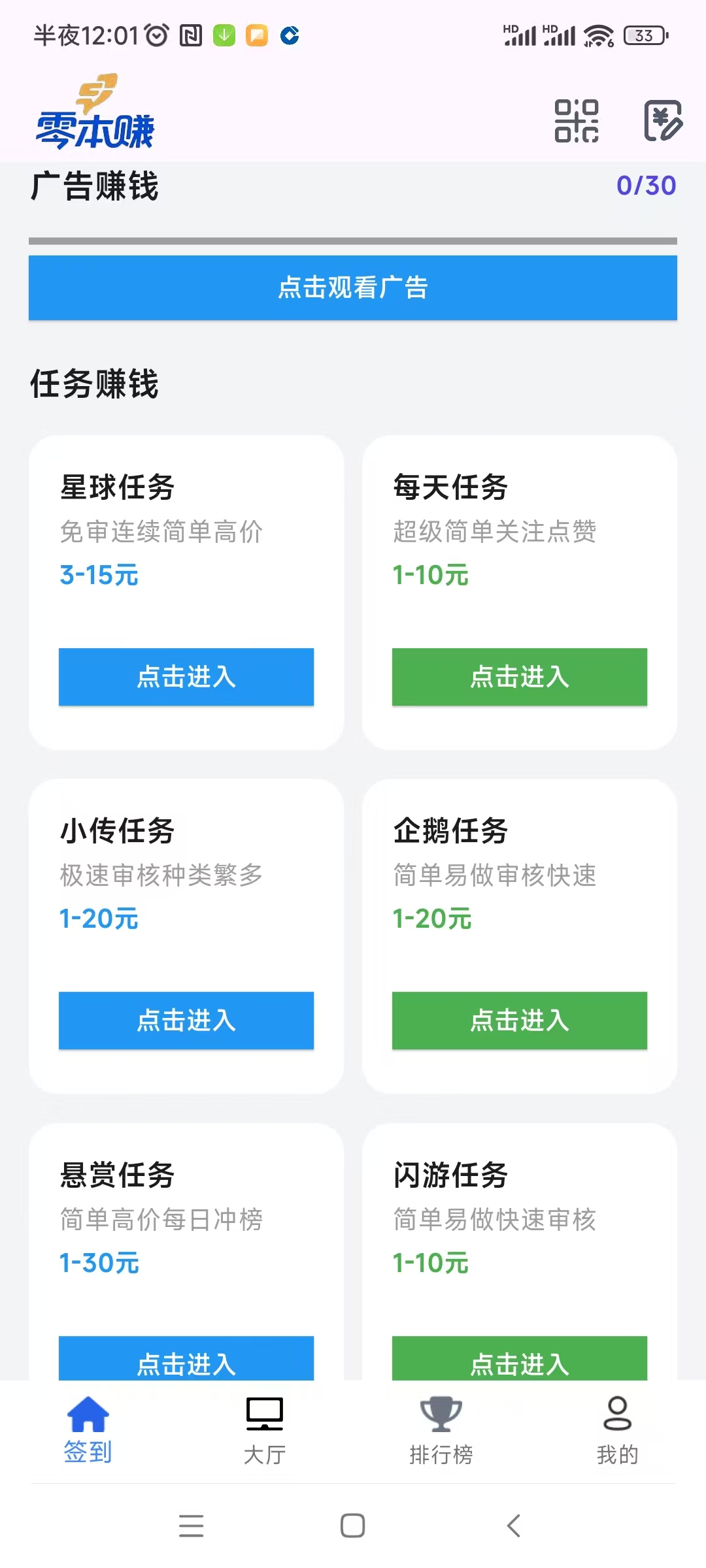The width and height of the screenshot is (706, 1568).
Task: Tap the battery indicator in status bar
Action: (x=644, y=34)
